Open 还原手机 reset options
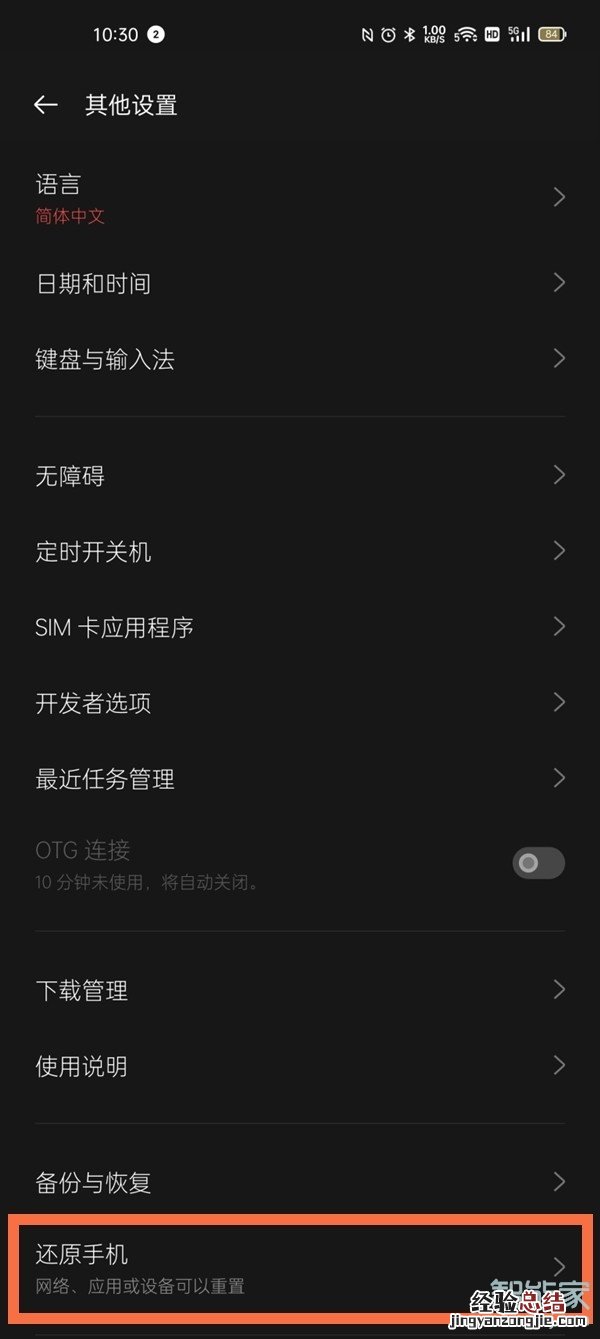600x1339 pixels. click(x=300, y=1267)
